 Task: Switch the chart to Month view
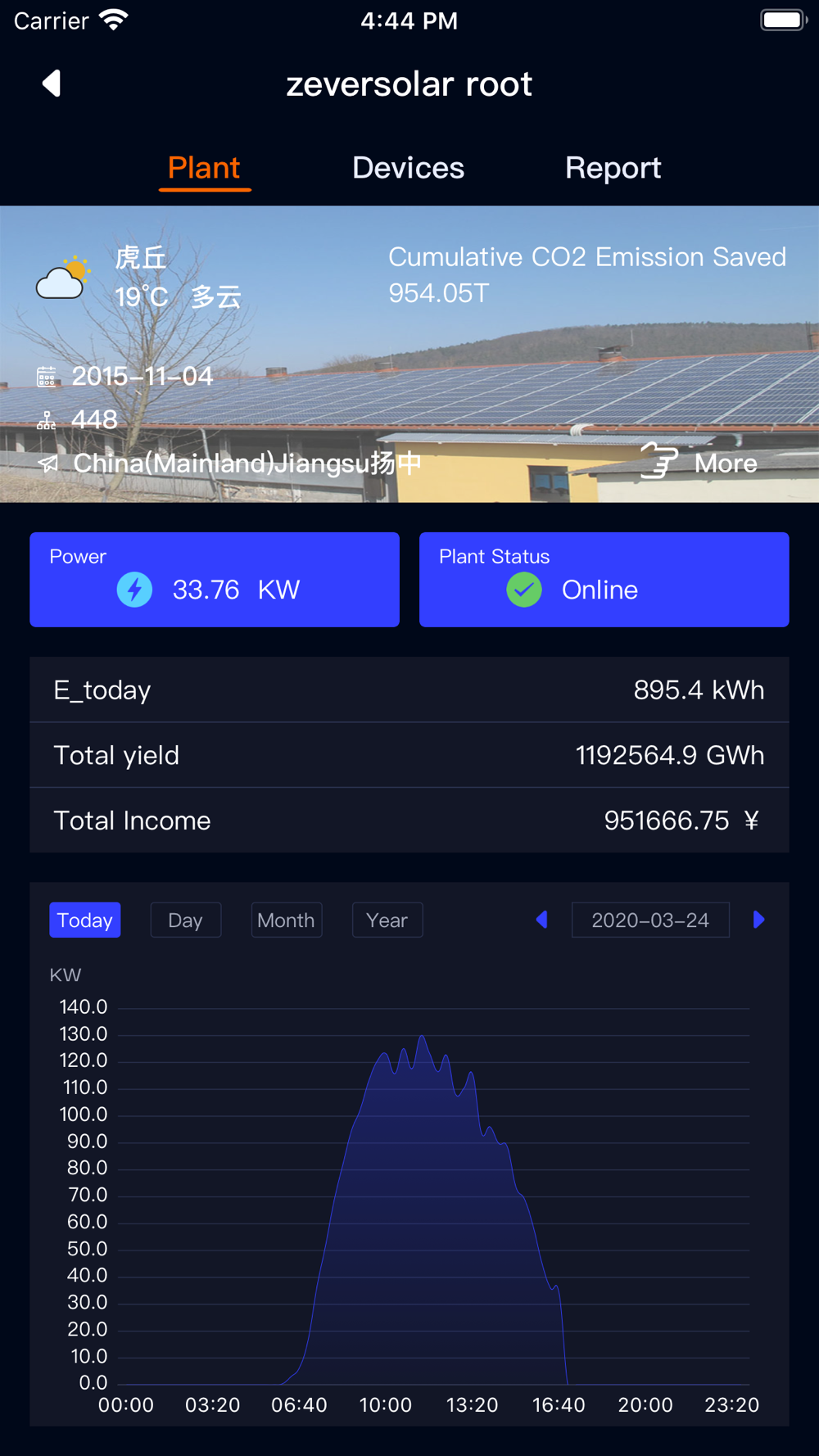pos(286,920)
